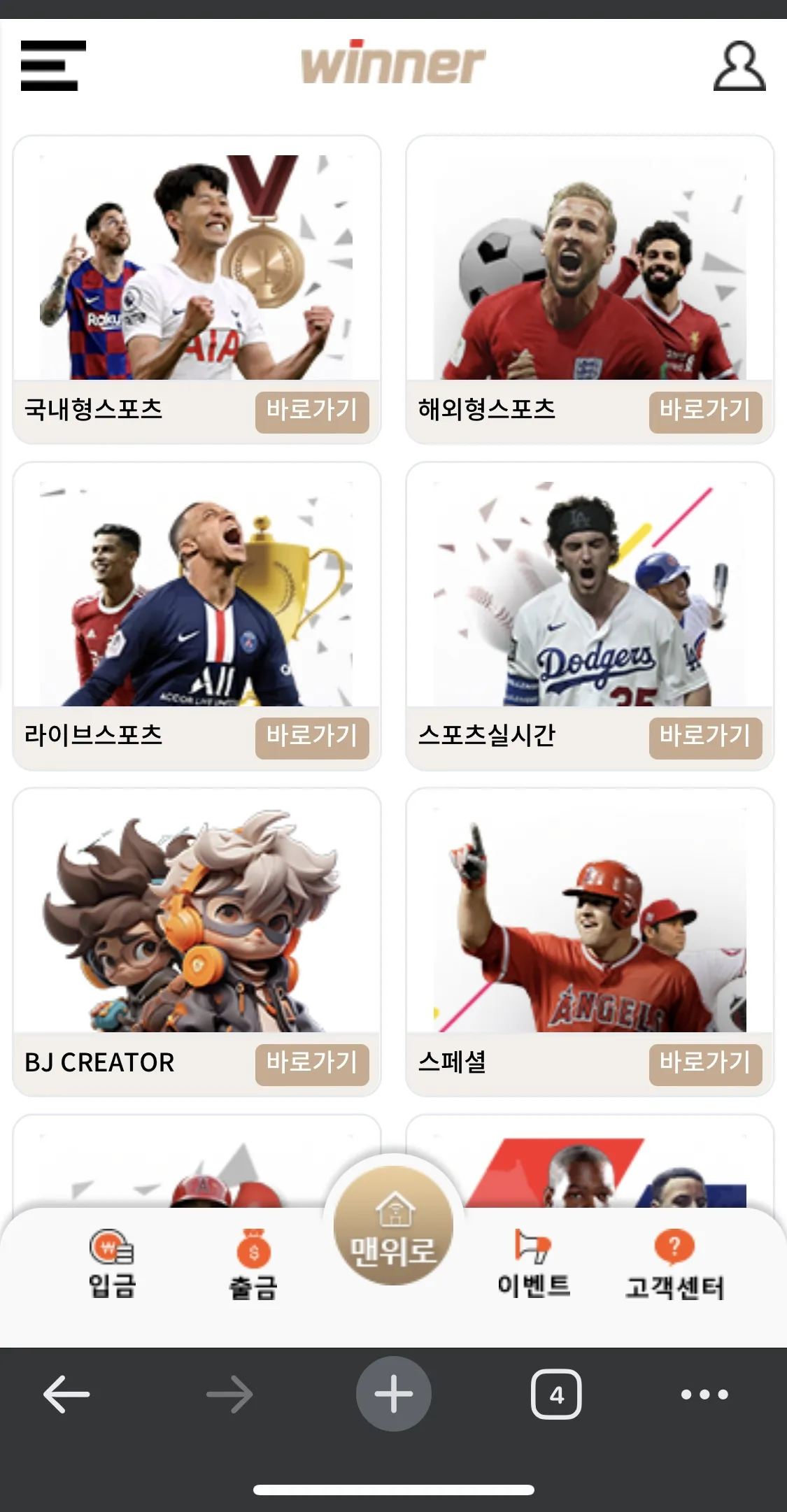Image resolution: width=787 pixels, height=1512 pixels.
Task: Open the 라이브스포츠 card image
Action: pos(197,594)
